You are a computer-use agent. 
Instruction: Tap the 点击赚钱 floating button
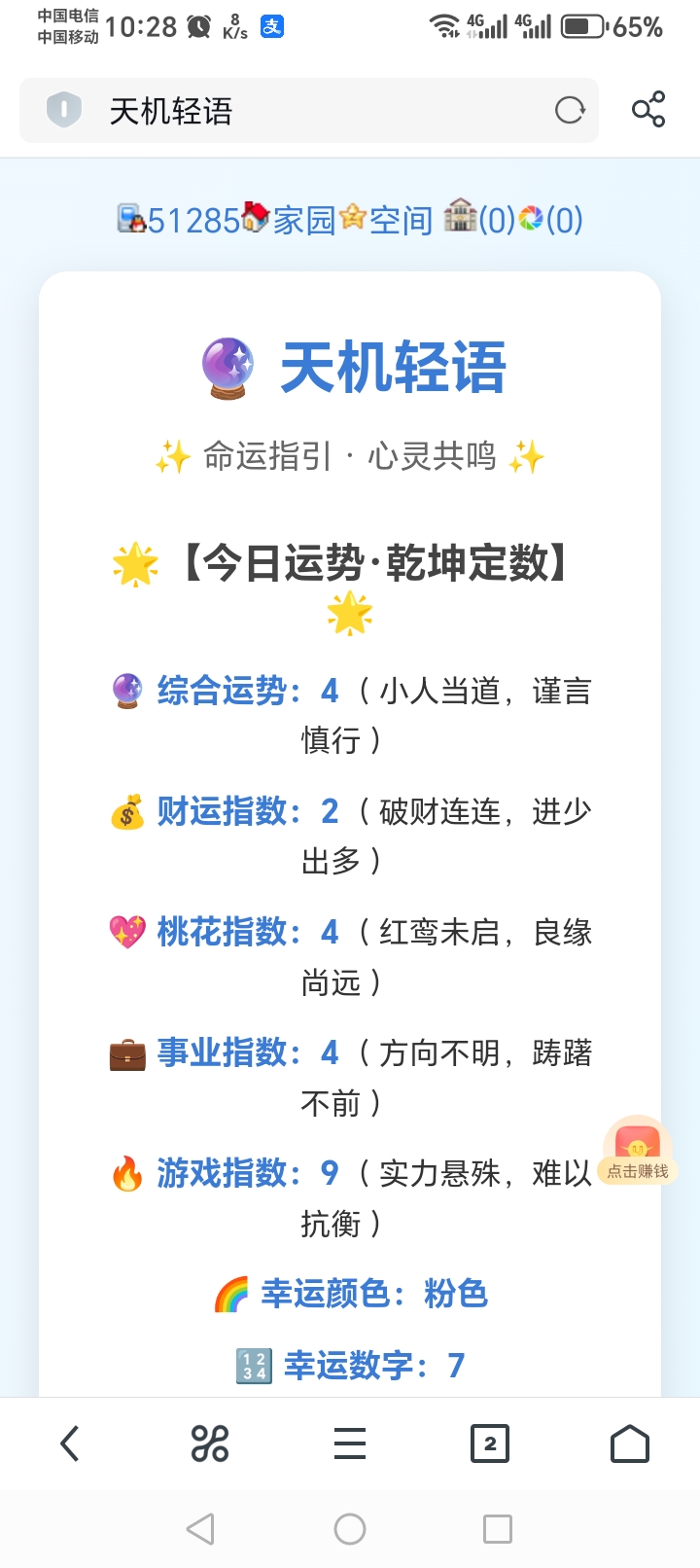(x=640, y=1148)
